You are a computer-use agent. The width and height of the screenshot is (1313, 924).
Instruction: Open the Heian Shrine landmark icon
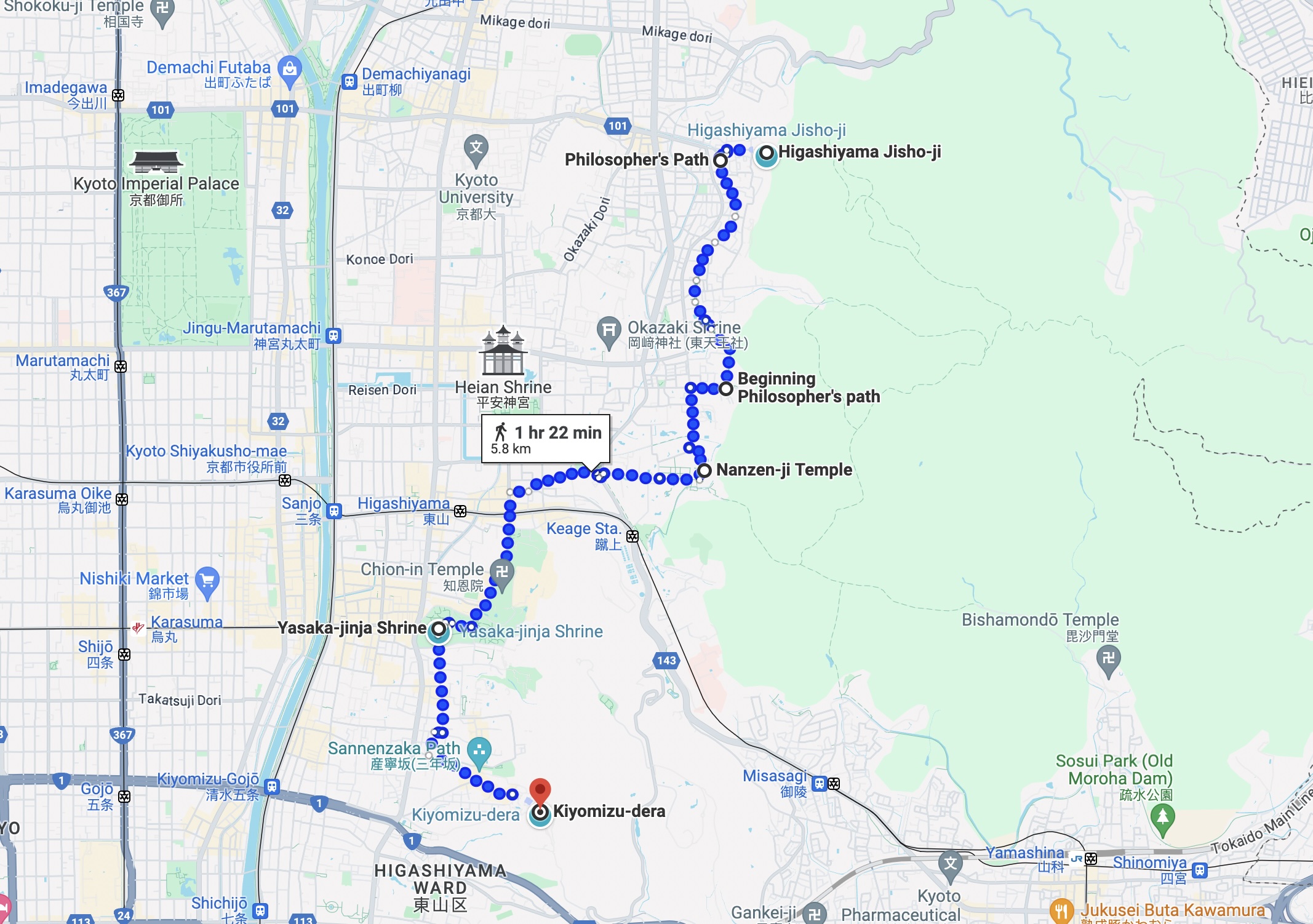pos(503,351)
